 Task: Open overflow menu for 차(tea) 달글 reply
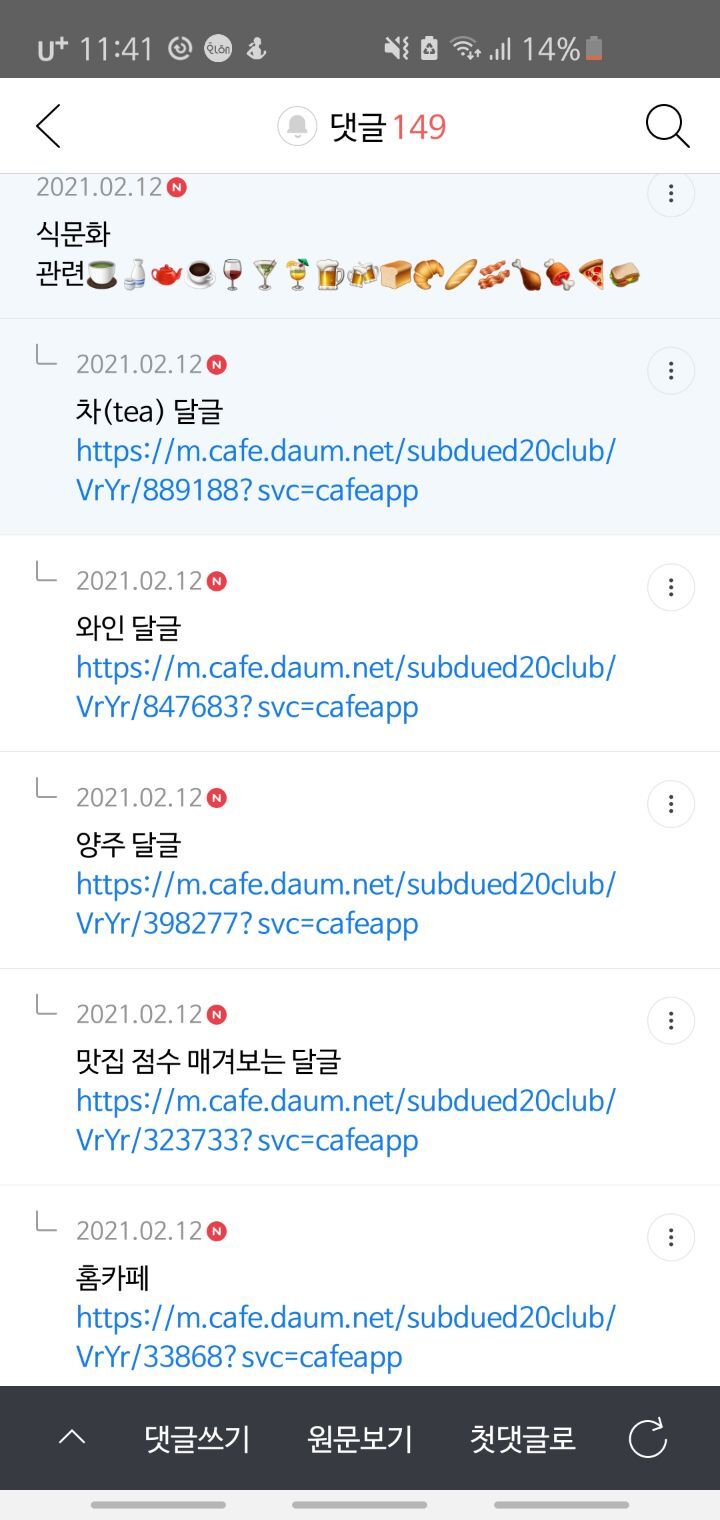pyautogui.click(x=671, y=371)
